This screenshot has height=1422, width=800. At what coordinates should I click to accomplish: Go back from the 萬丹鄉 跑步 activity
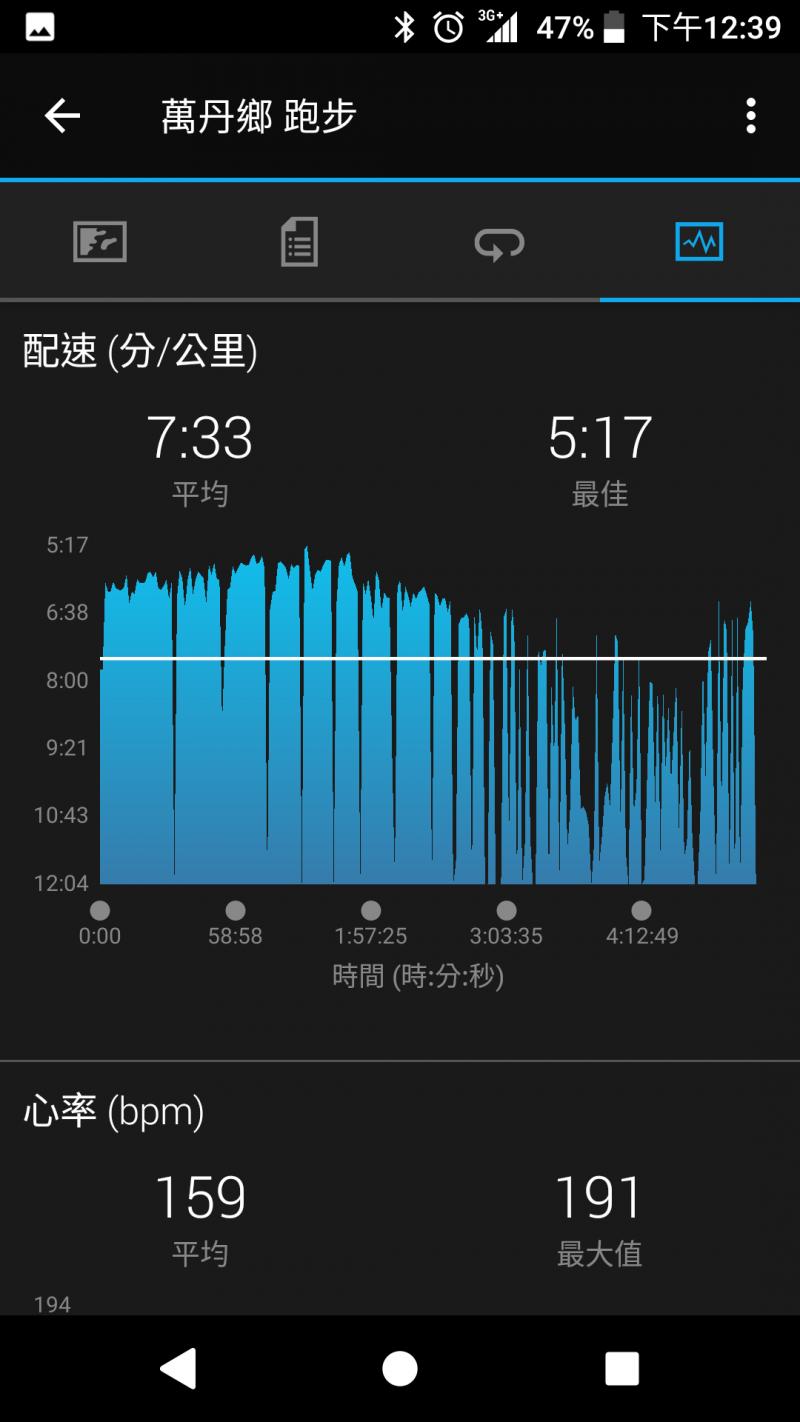62,116
